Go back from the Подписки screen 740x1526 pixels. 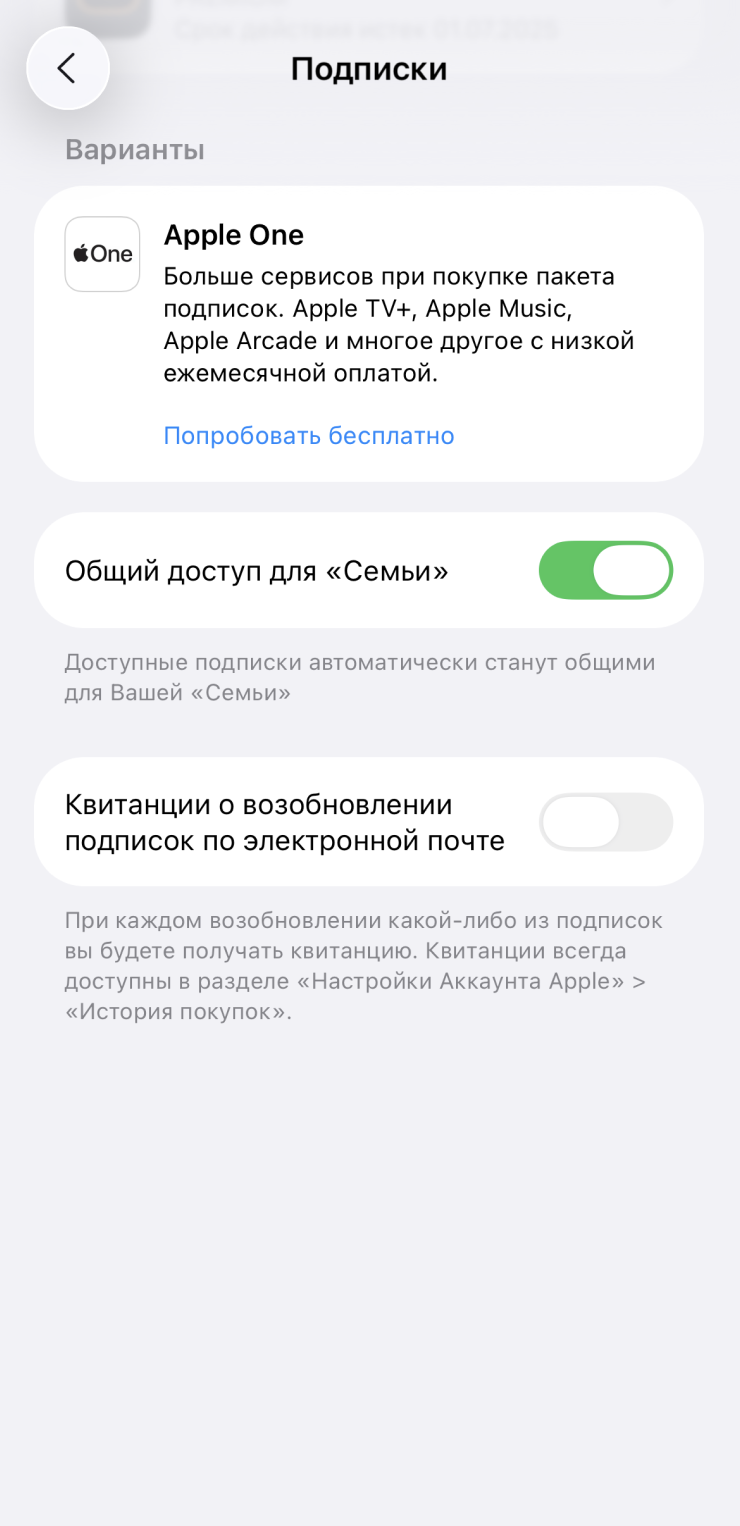(67, 68)
